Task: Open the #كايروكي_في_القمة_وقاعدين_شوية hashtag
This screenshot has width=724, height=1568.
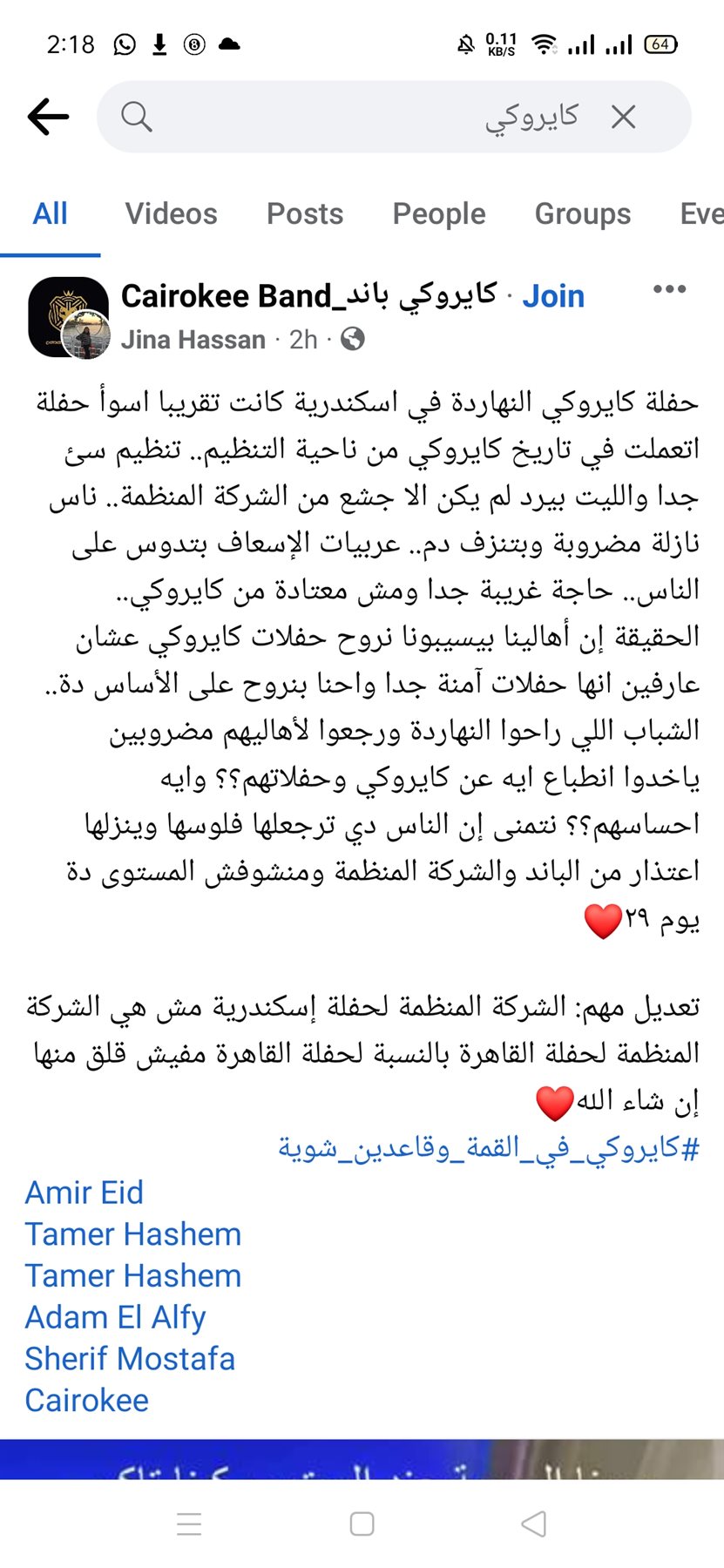Action: click(x=488, y=1148)
